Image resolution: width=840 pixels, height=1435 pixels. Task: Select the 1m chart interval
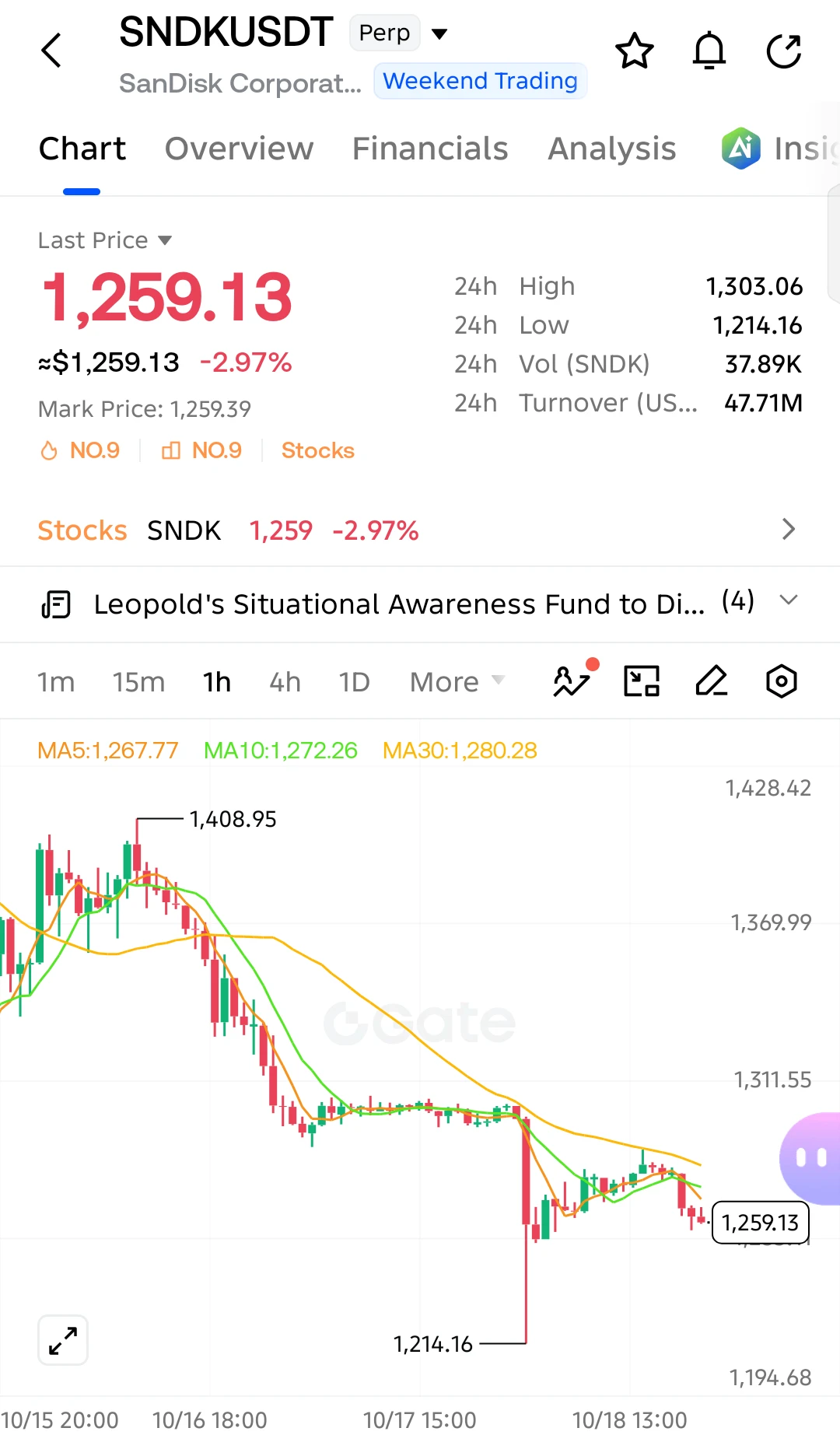56,682
